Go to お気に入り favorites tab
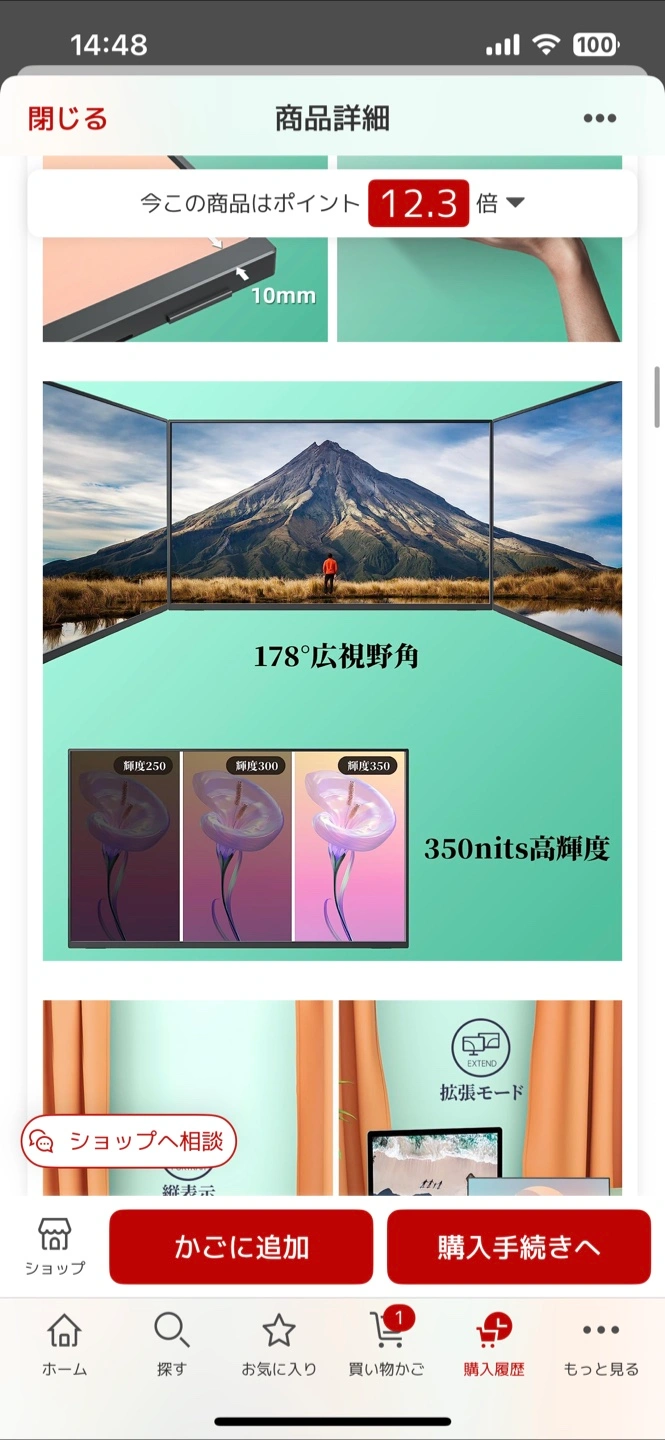The height and width of the screenshot is (1440, 665). 278,1345
